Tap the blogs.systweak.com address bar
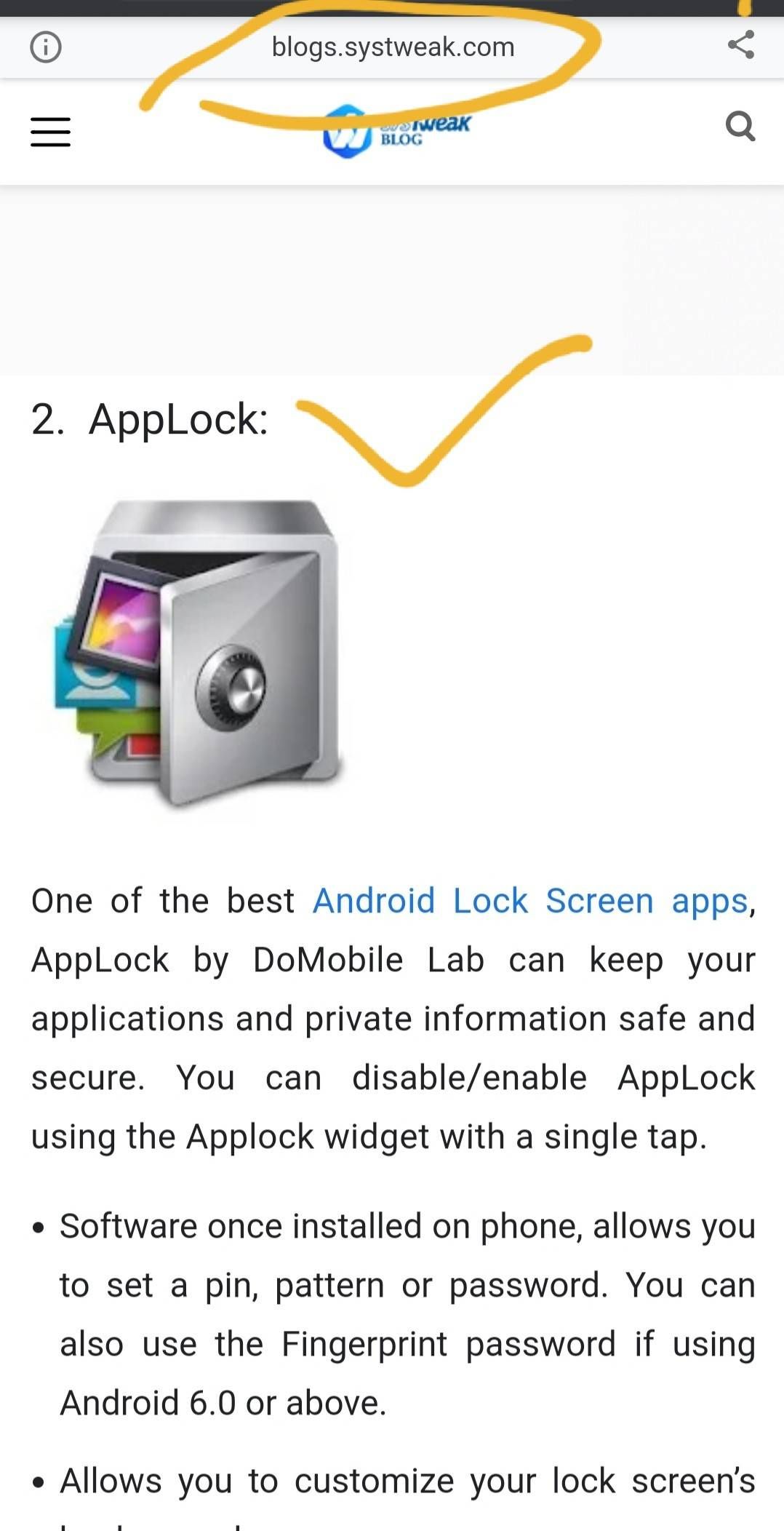 [393, 47]
